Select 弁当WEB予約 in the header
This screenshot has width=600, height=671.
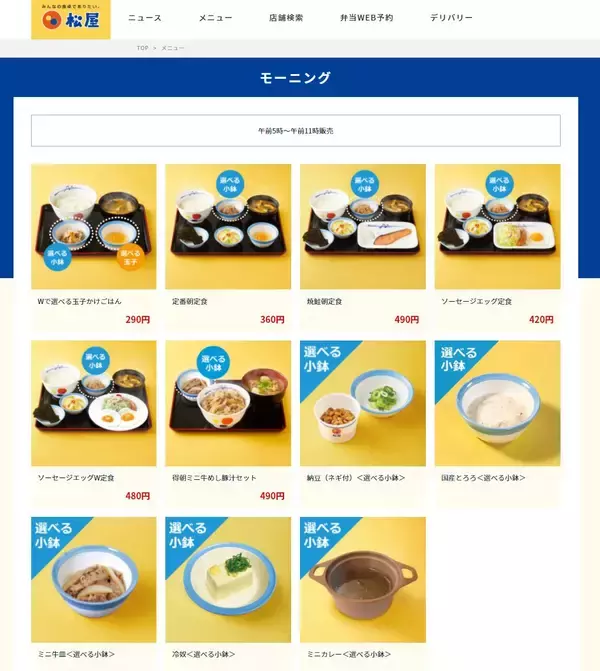pyautogui.click(x=366, y=19)
